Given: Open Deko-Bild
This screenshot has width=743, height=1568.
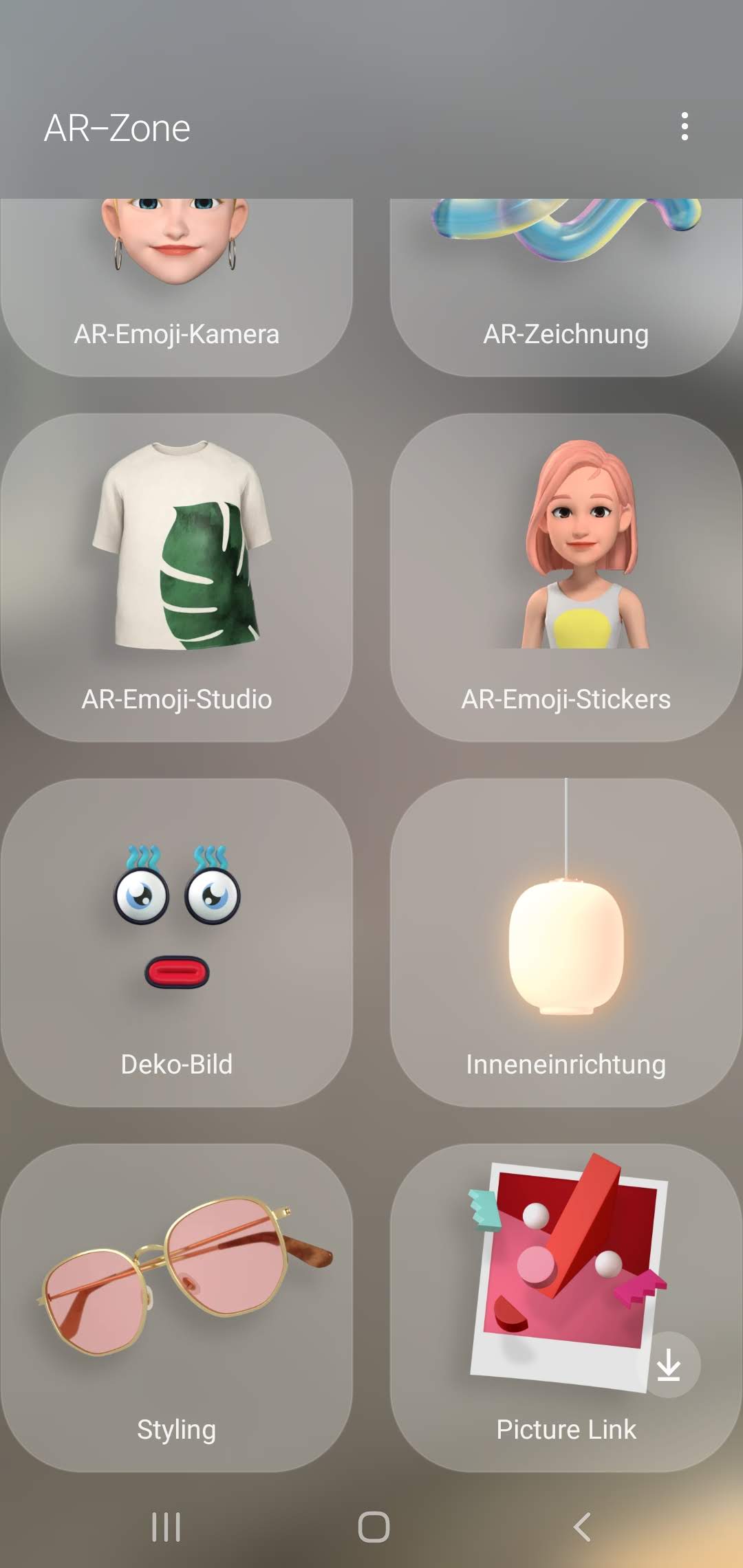Looking at the screenshot, I should point(177,942).
